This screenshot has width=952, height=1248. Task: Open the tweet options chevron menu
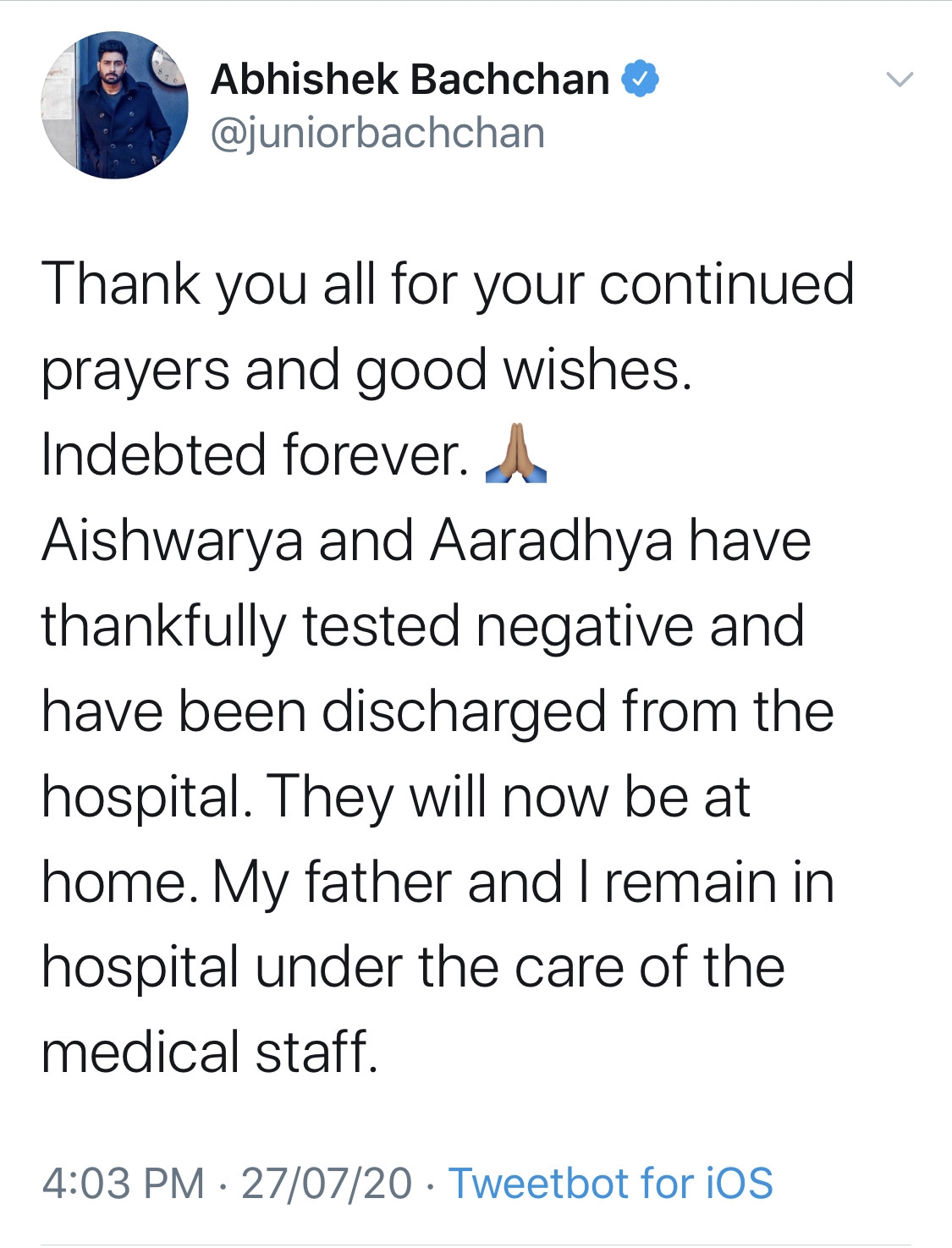(x=899, y=80)
